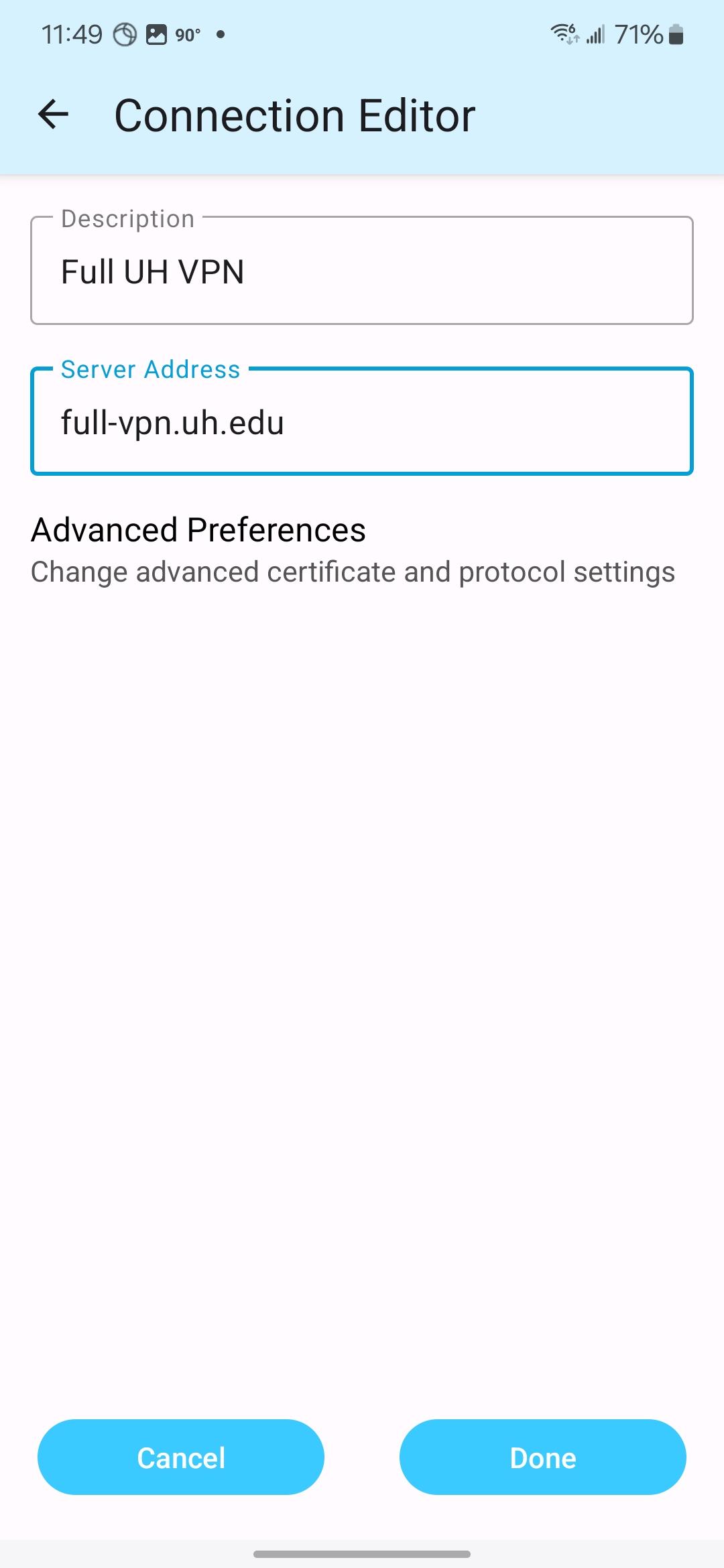Tap the back arrow to leave Connection Editor
This screenshot has height=1568, width=724.
(52, 115)
